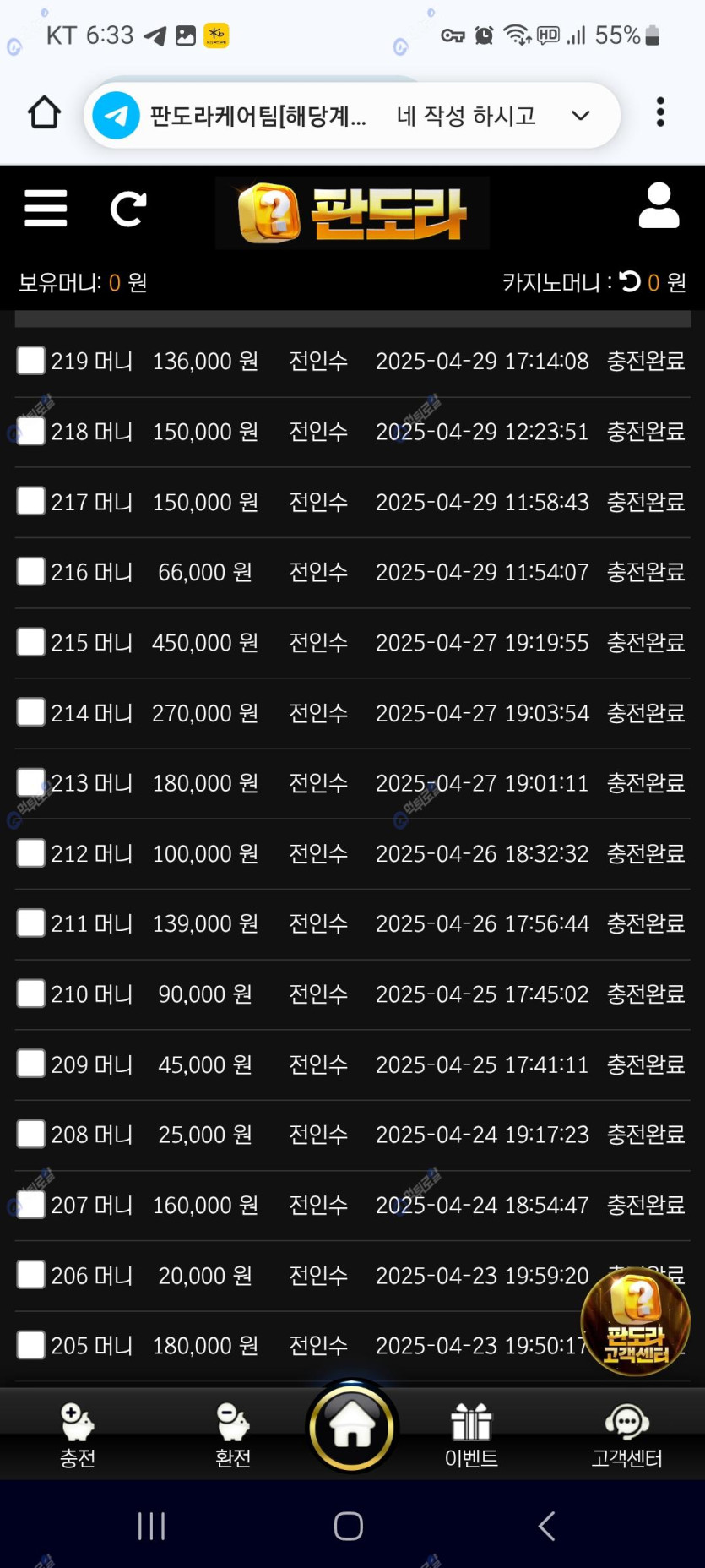Viewport: 705px width, 1568px height.
Task: Open system recent apps
Action: click(x=152, y=1526)
